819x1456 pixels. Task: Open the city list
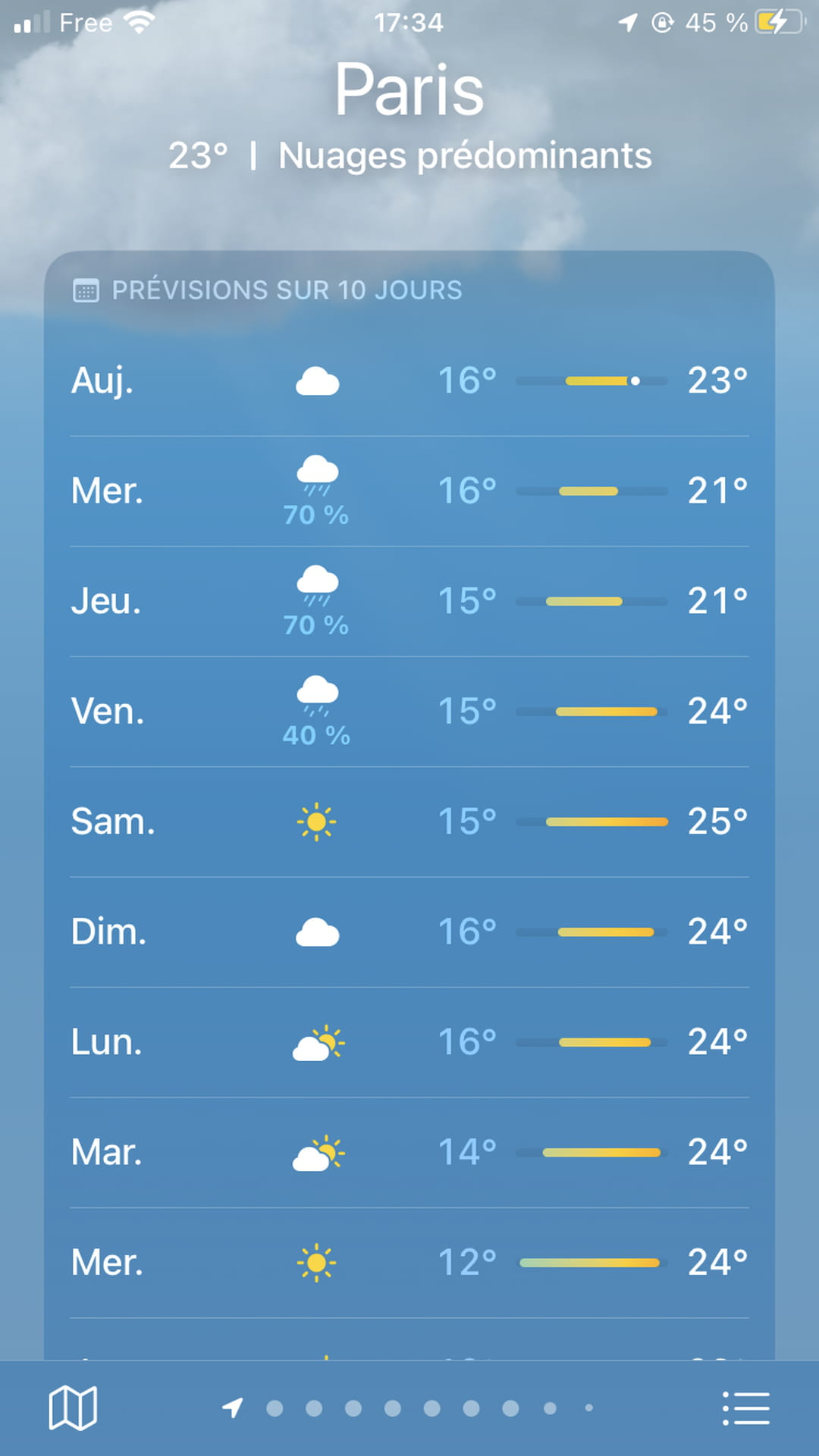click(746, 1408)
